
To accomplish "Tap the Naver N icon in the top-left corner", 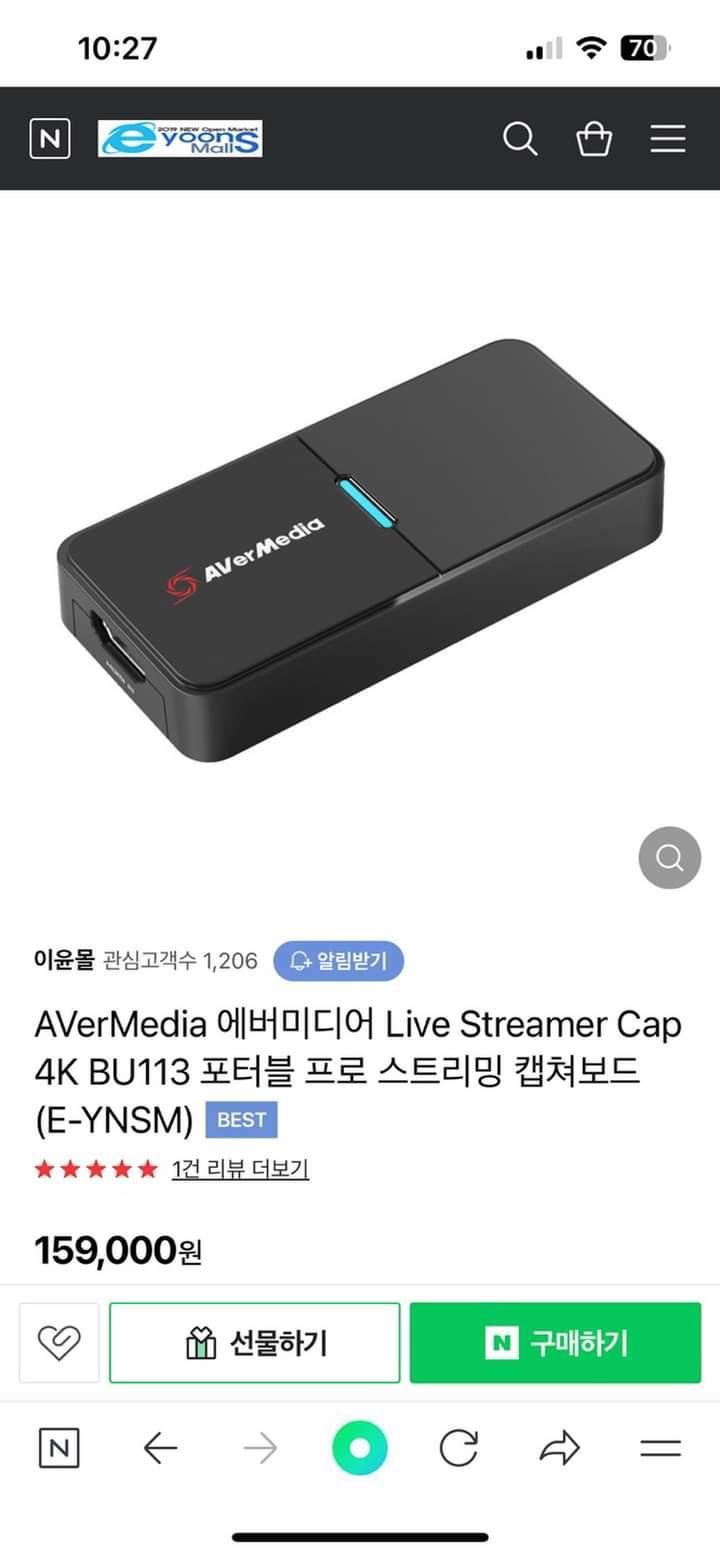I will tap(50, 139).
